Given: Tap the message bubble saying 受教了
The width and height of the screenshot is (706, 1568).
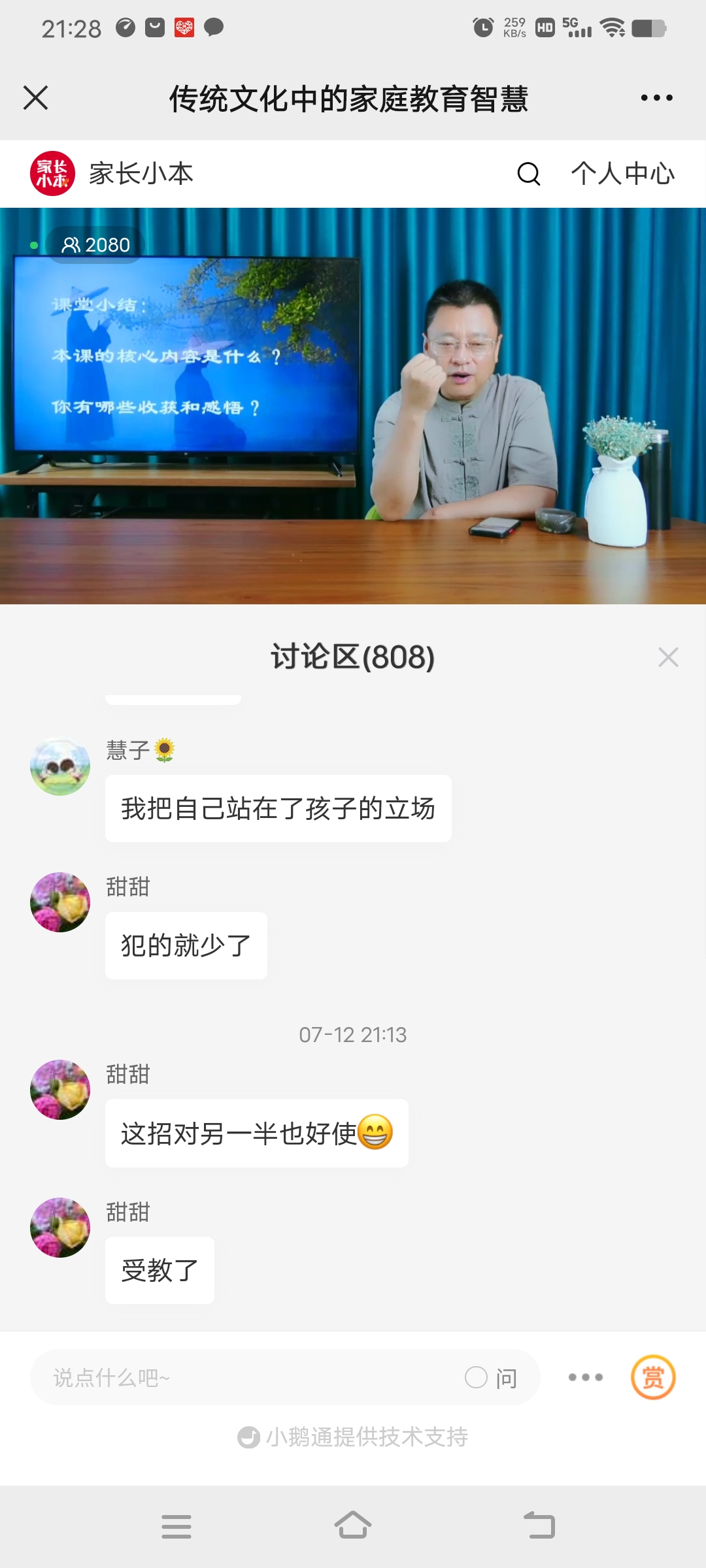Looking at the screenshot, I should point(159,1269).
